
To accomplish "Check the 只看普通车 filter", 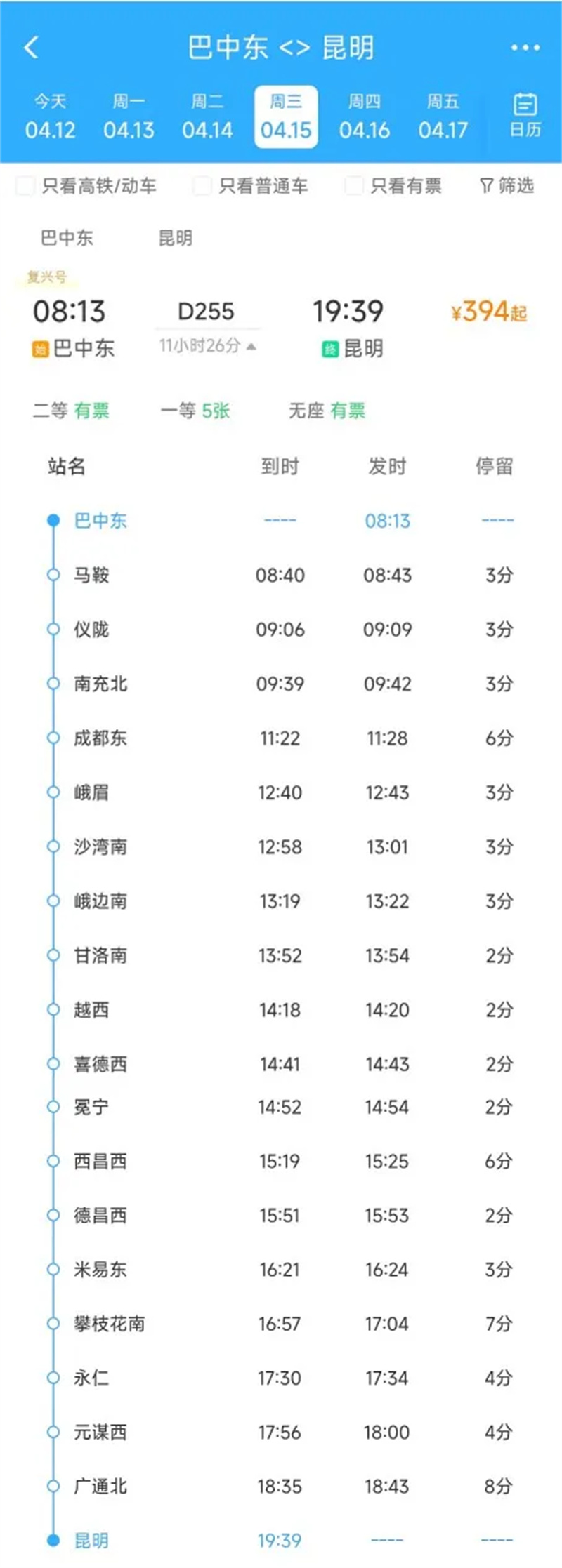I will point(202,186).
